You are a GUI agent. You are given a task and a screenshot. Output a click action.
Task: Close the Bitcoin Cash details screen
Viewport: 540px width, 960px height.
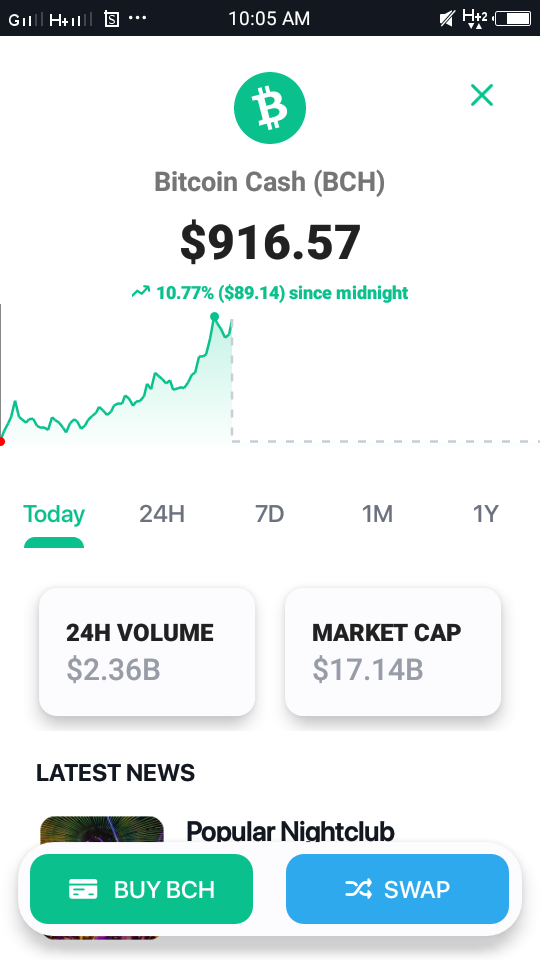click(482, 95)
